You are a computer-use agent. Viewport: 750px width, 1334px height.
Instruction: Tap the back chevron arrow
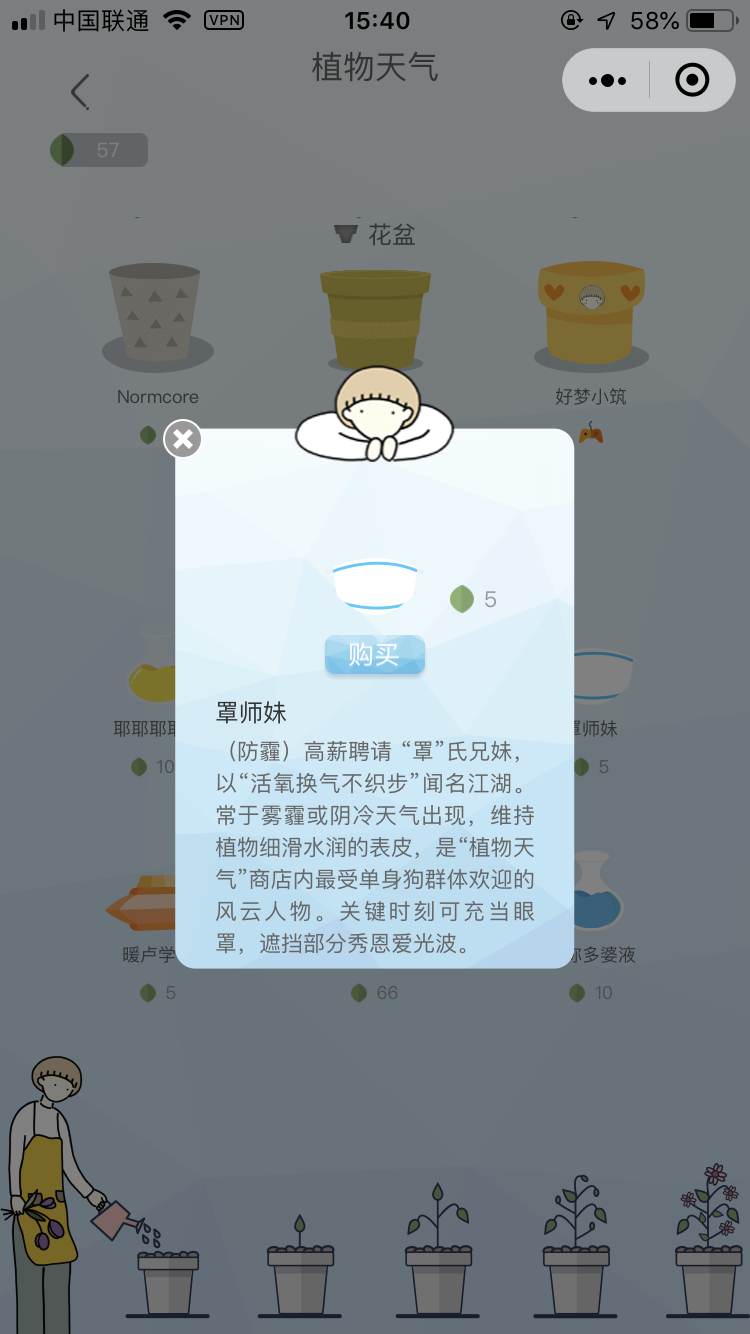(79, 91)
